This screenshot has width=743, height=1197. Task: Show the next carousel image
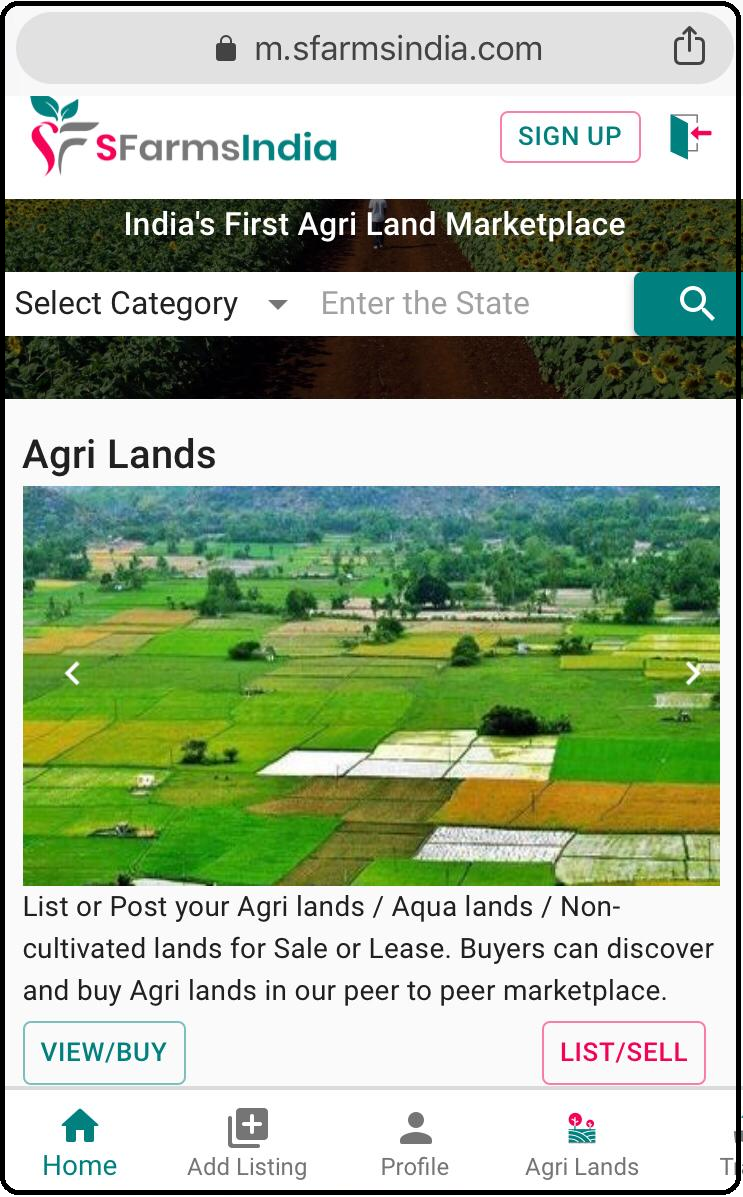click(x=693, y=674)
